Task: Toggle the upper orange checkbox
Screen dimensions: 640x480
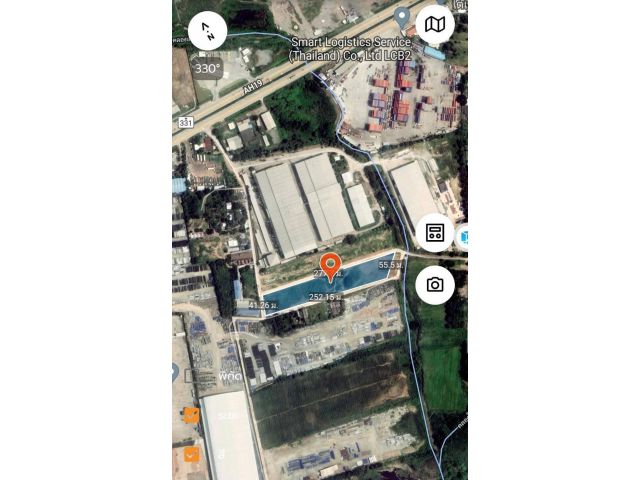Action: (x=191, y=415)
